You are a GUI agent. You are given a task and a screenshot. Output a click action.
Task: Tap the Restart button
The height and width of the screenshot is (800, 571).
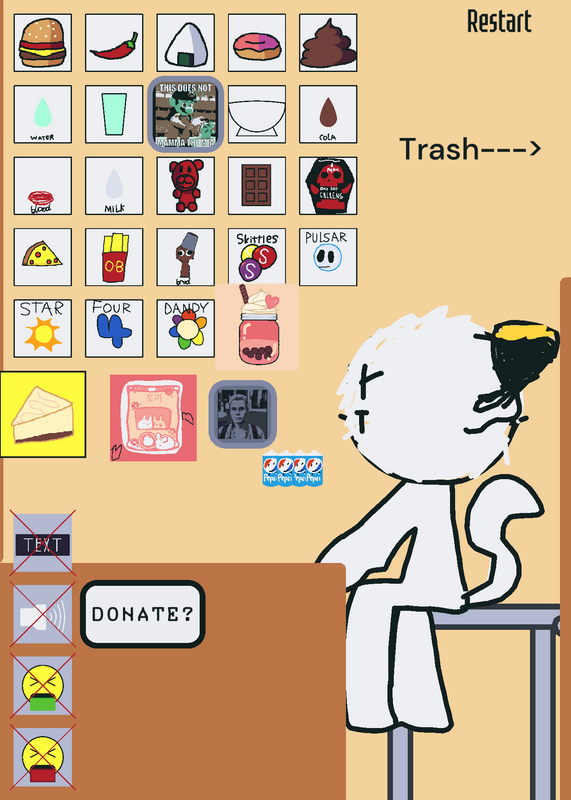(499, 21)
